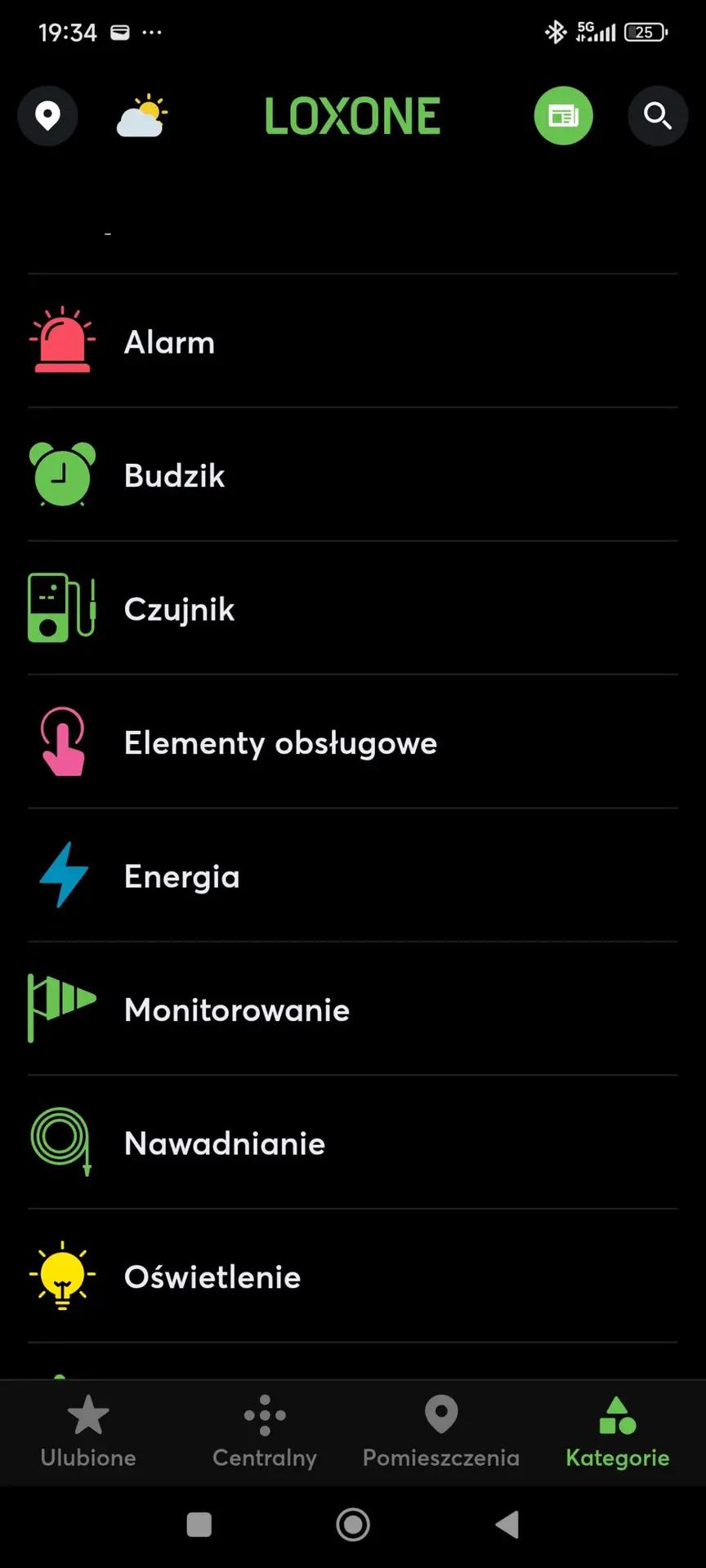Tap the LOXONE logo
Screen dimensions: 706x1568
(352, 115)
